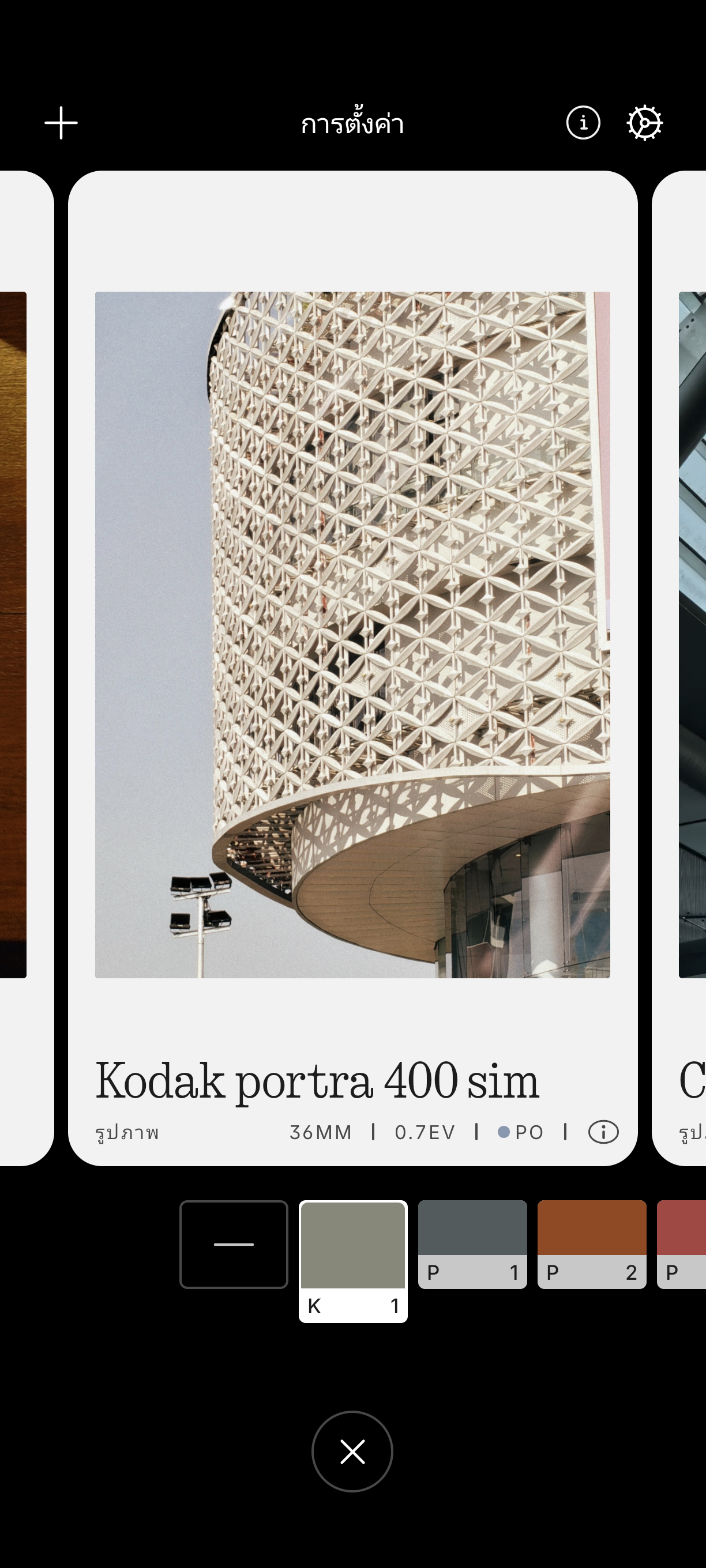The image size is (706, 1568).
Task: Open the Kodak portra 400 sim card
Action: point(352,635)
